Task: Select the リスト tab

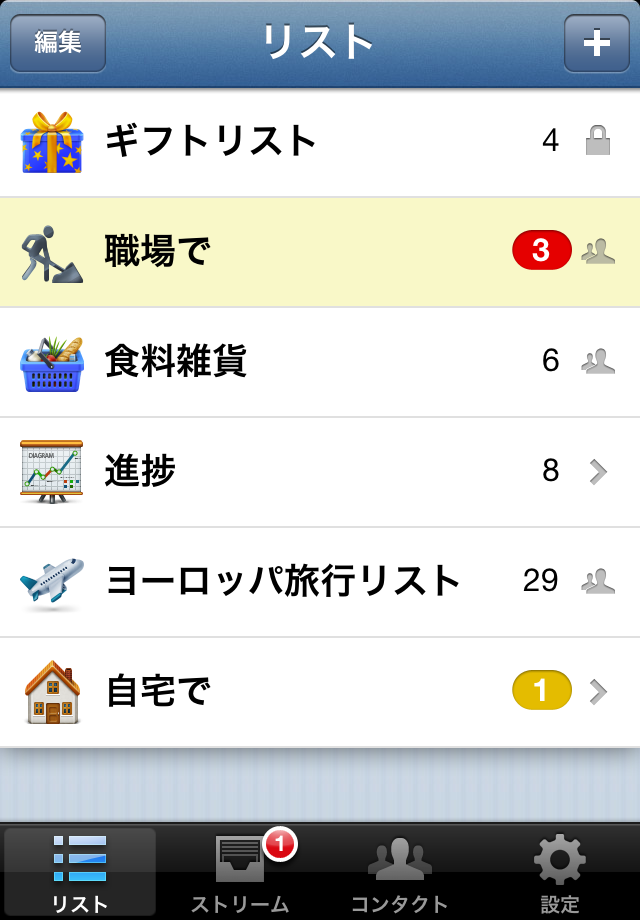Action: pos(80,872)
